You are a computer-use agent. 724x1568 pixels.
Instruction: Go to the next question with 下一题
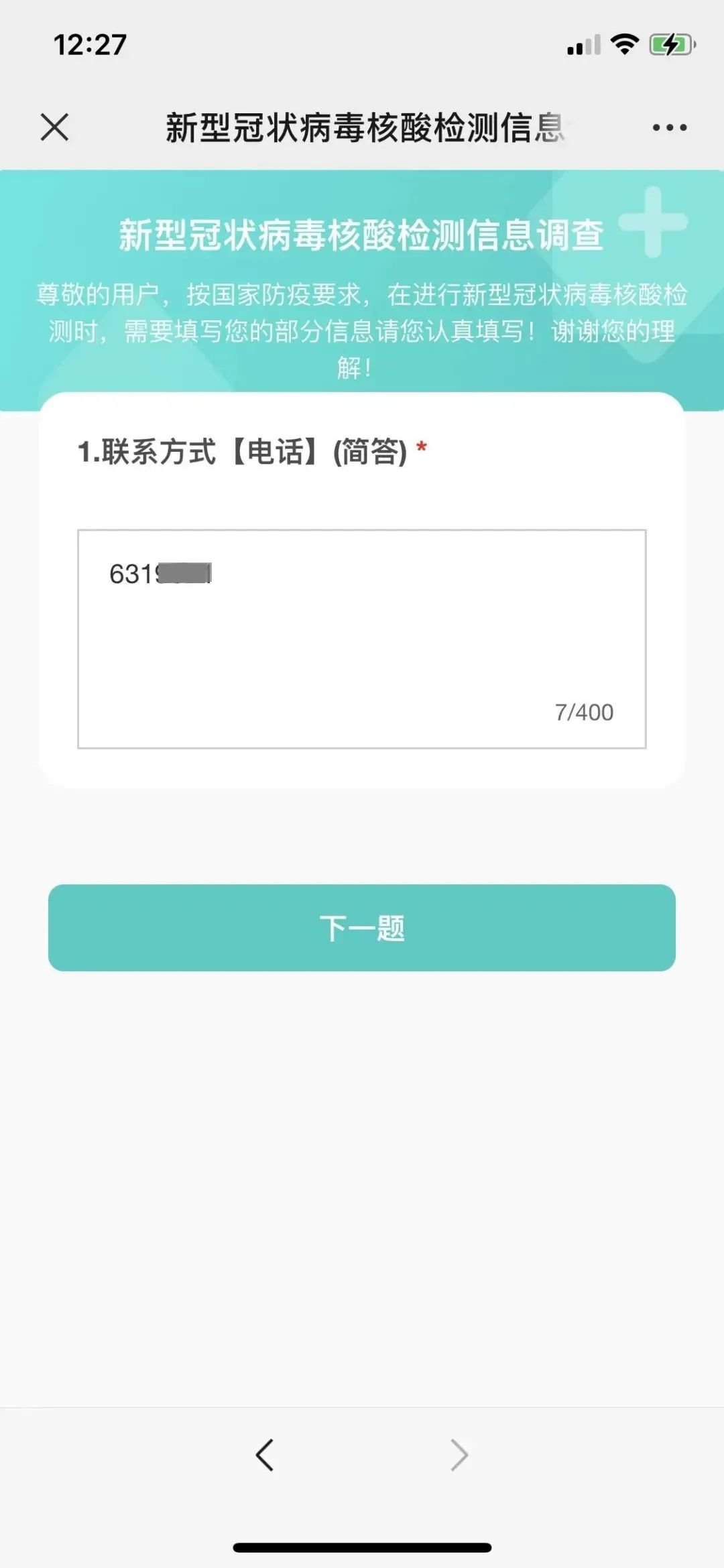click(x=361, y=927)
